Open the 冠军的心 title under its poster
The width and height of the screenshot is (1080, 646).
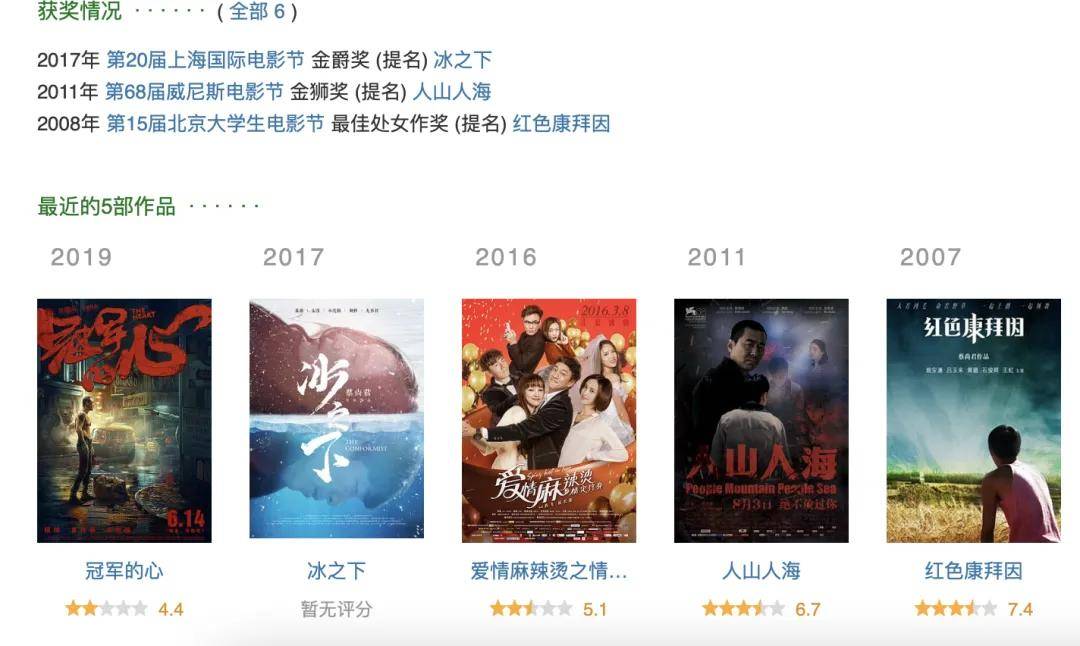point(124,571)
